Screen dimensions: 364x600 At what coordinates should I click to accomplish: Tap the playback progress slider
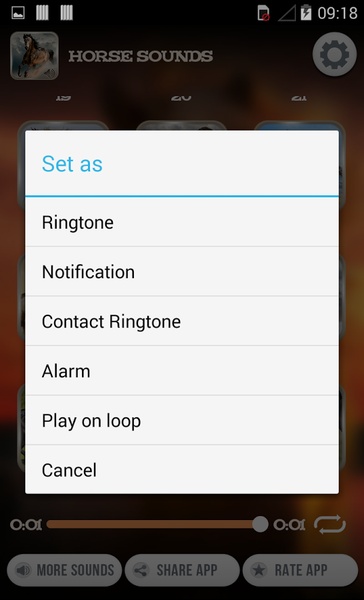click(x=157, y=524)
